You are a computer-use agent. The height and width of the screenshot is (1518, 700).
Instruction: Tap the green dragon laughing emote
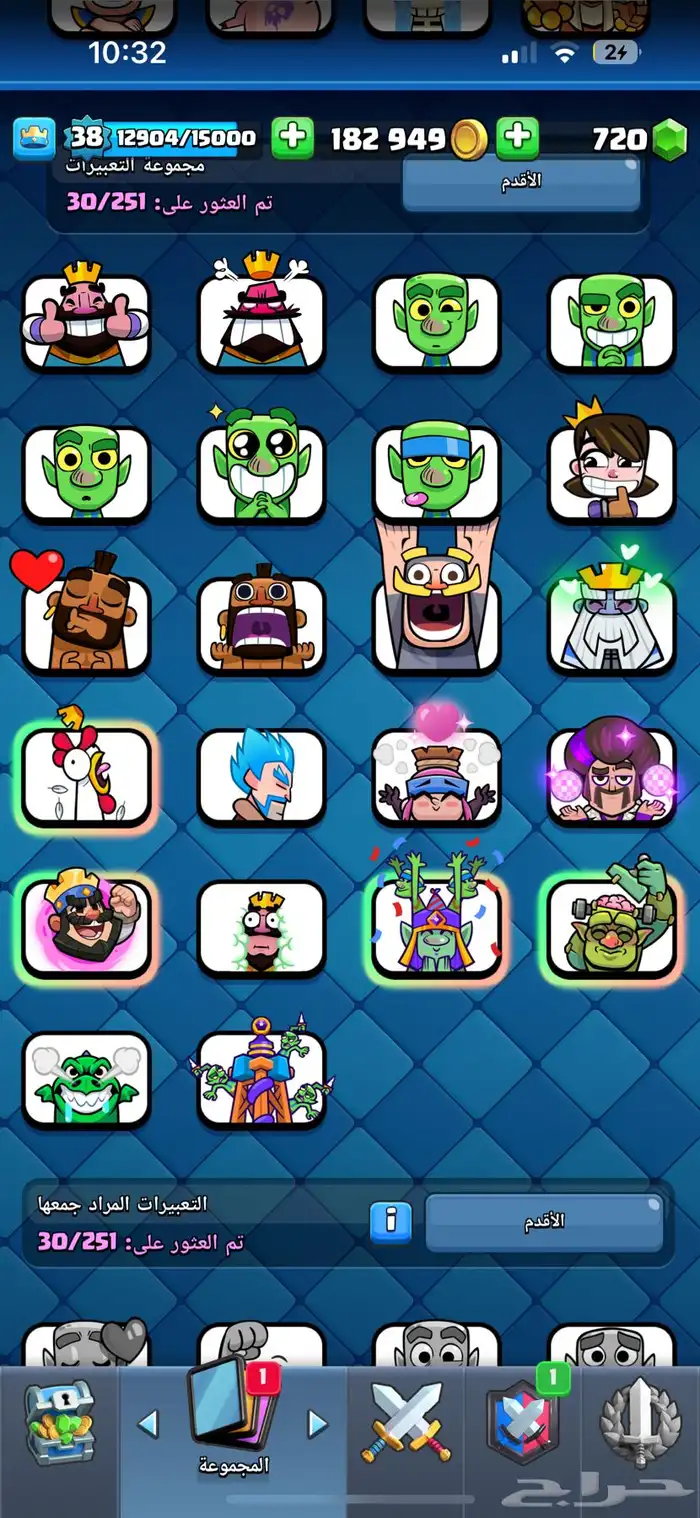86,1078
